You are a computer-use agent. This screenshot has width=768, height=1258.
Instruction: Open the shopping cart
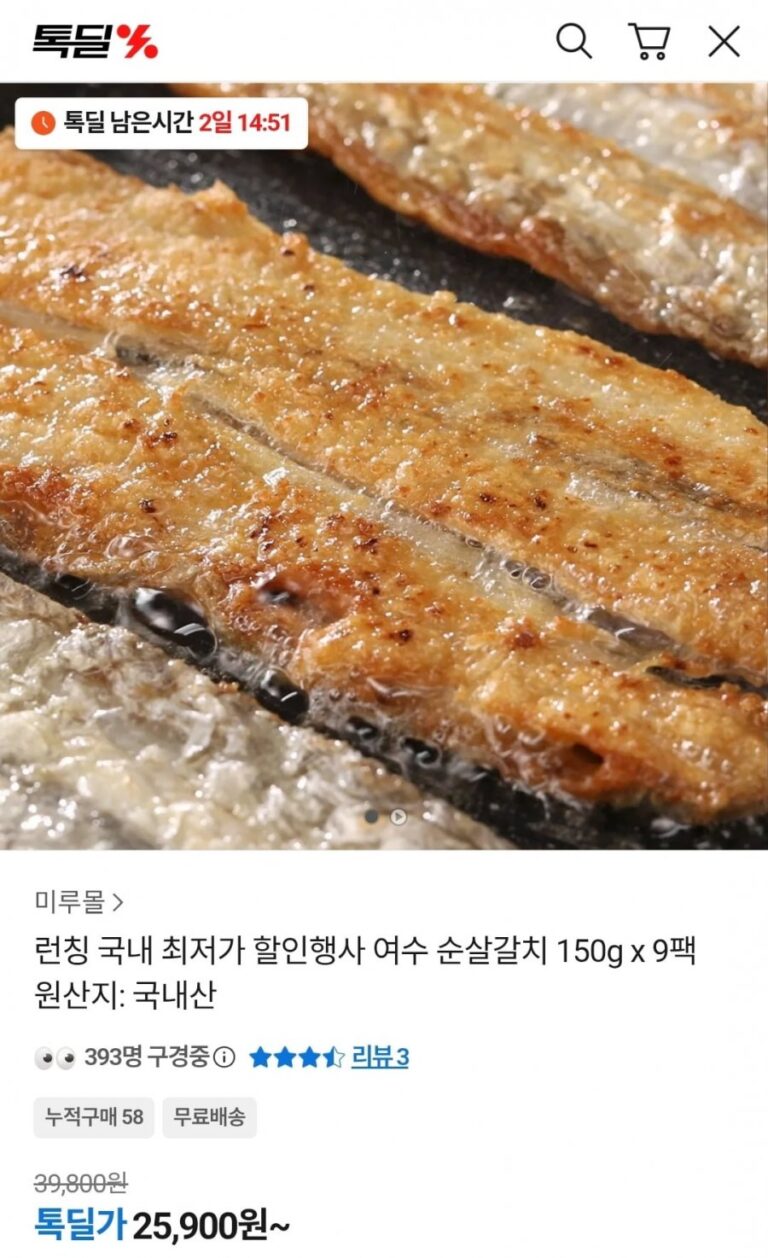pyautogui.click(x=649, y=41)
